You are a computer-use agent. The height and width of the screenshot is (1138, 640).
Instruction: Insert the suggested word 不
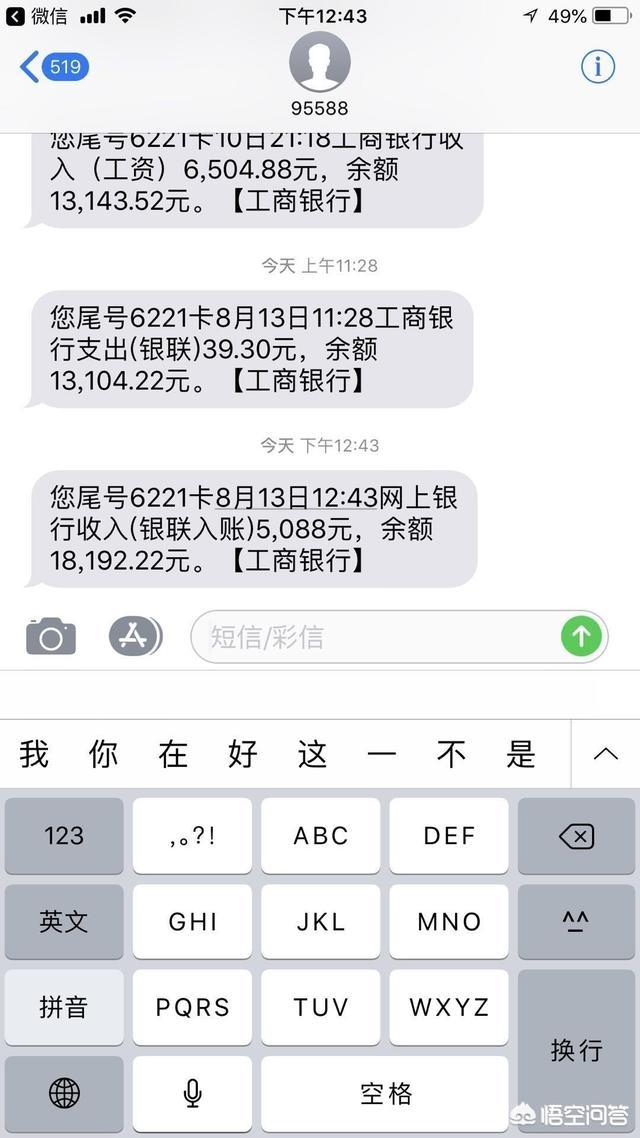coord(450,754)
